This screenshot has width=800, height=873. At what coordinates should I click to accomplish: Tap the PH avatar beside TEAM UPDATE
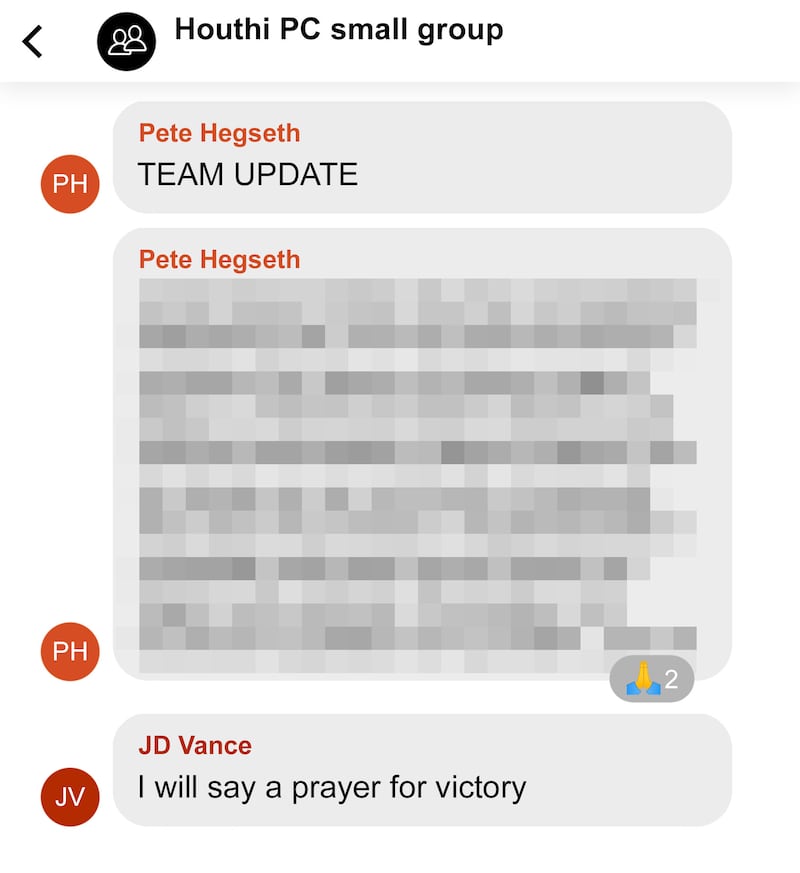70,184
